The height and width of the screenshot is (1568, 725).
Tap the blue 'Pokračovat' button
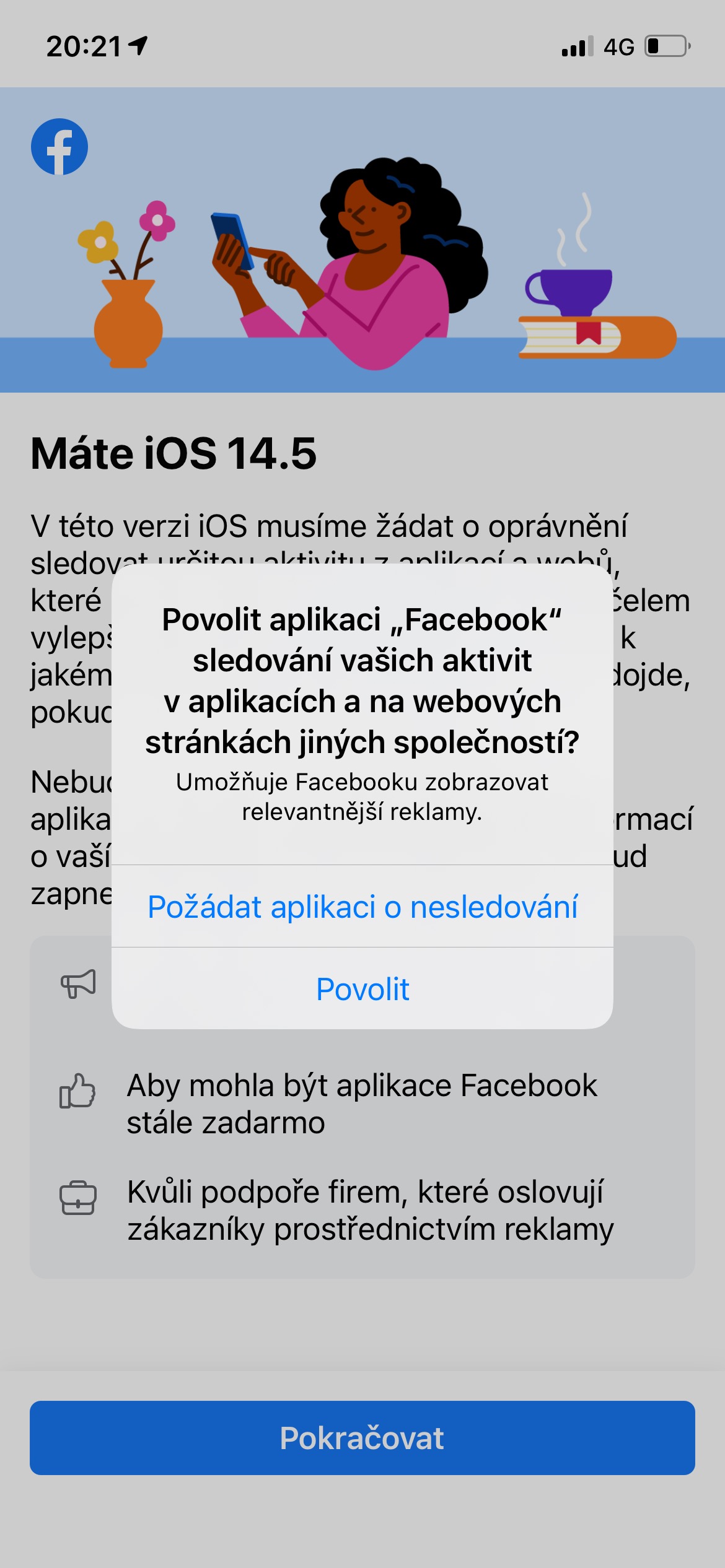[362, 1438]
